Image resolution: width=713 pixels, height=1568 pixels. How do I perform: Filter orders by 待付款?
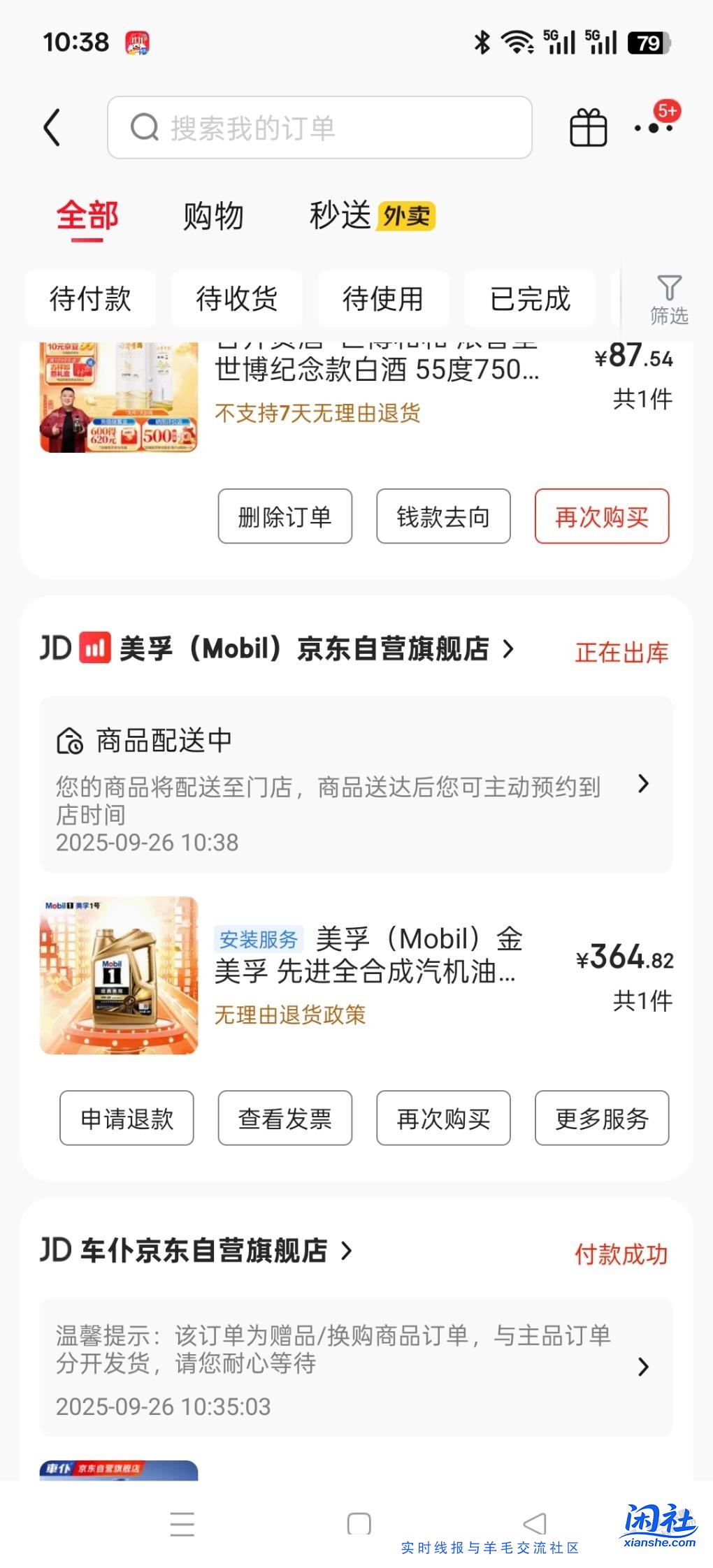click(x=90, y=299)
